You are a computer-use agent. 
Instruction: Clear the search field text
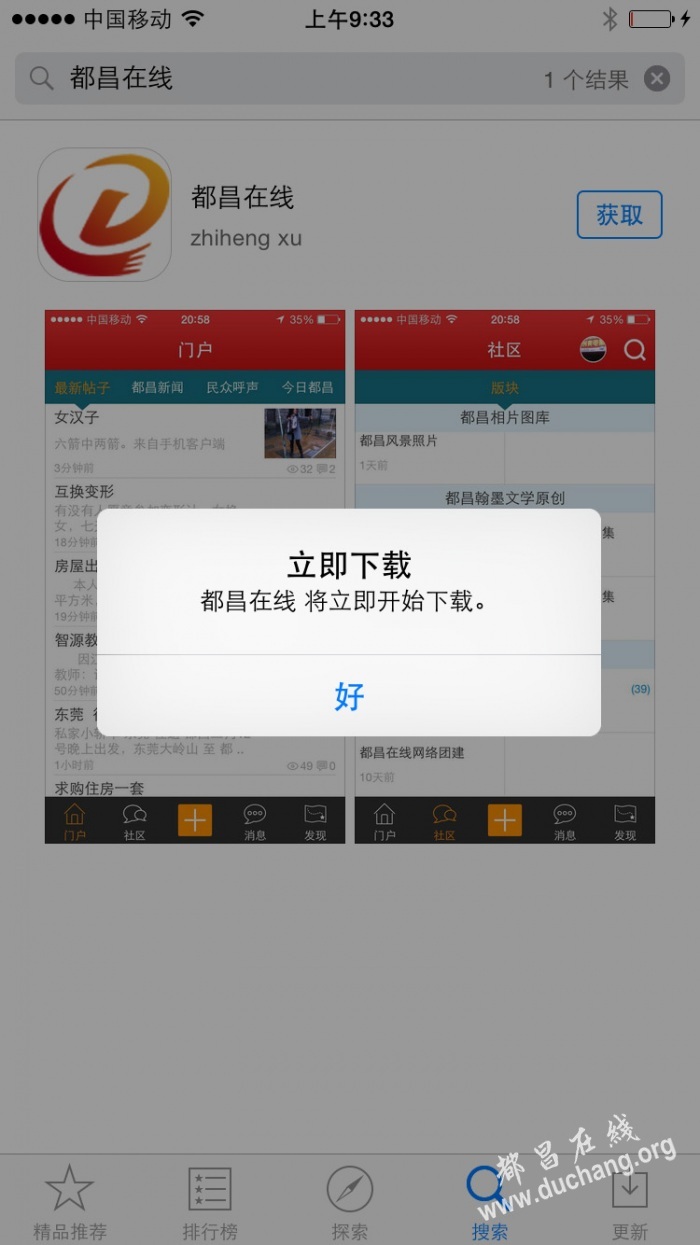click(x=656, y=79)
